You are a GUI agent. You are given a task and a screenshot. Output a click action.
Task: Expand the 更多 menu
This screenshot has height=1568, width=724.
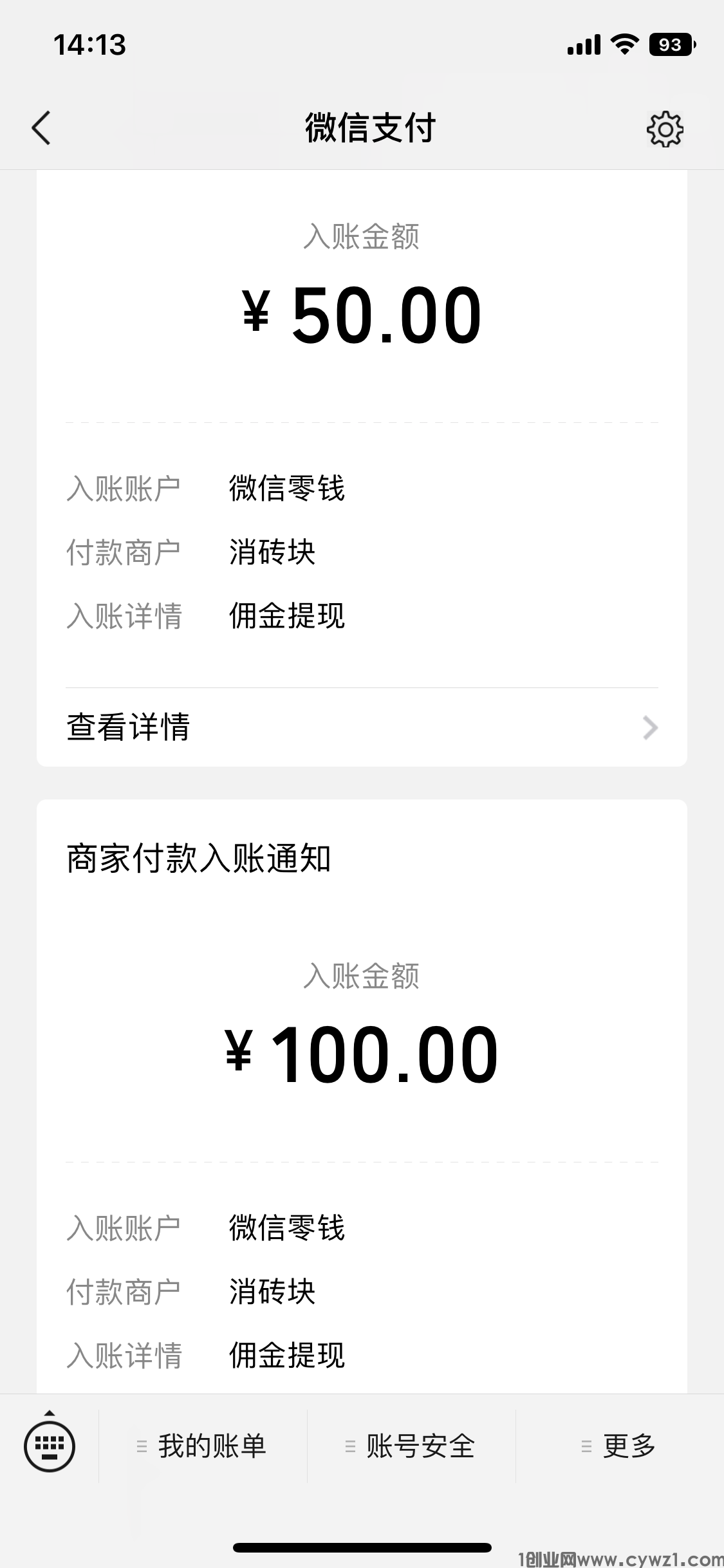coord(619,1446)
